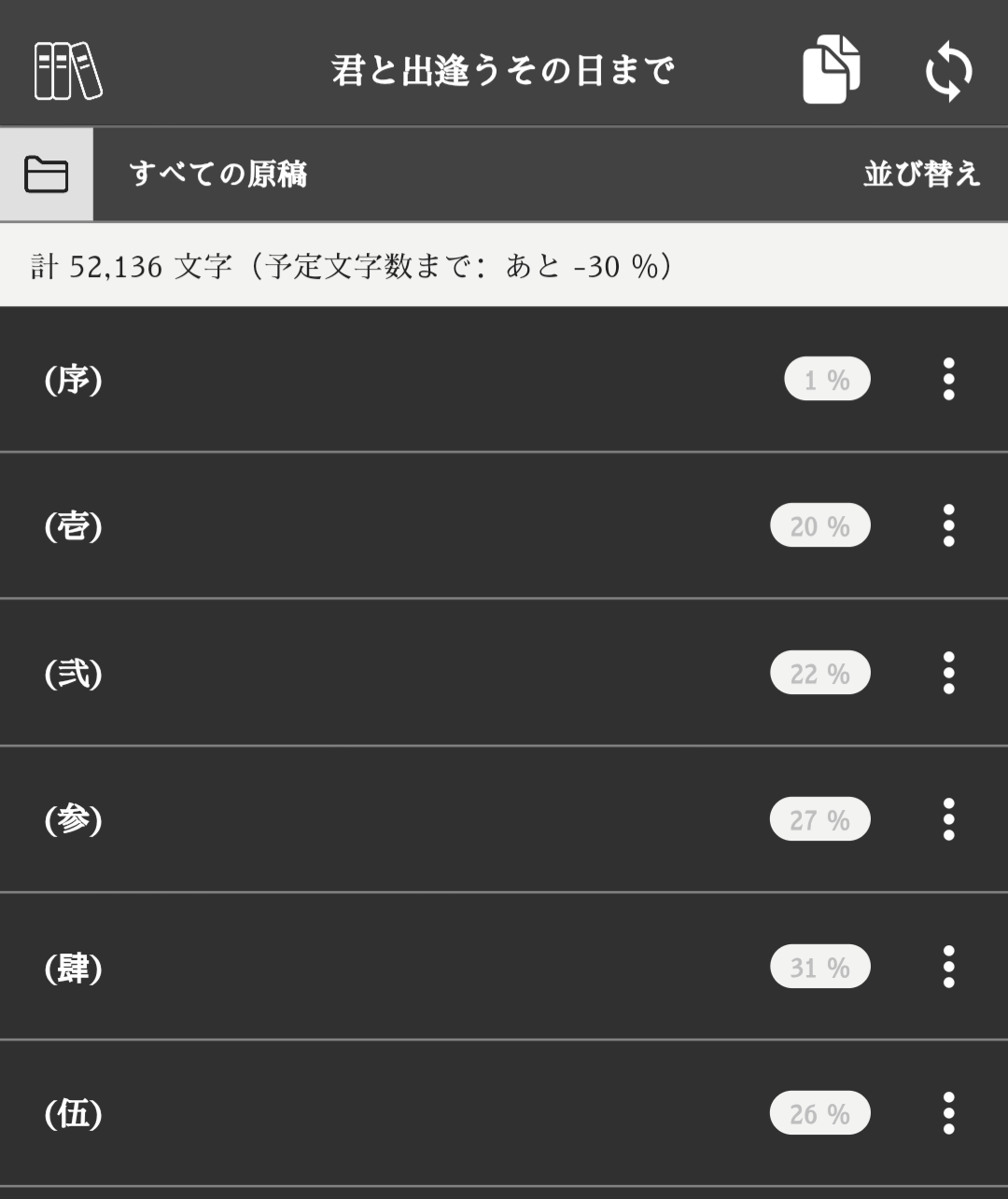Open more options for (壱)
The width and height of the screenshot is (1008, 1199).
948,526
